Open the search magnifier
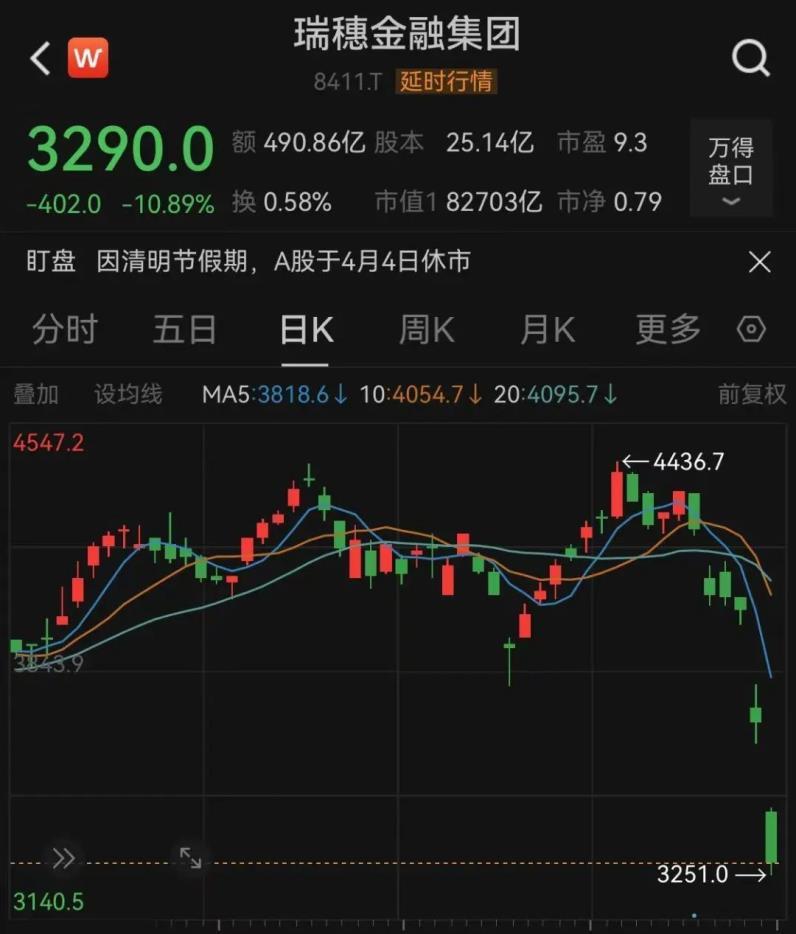Screen dimensions: 796x934 coord(750,58)
